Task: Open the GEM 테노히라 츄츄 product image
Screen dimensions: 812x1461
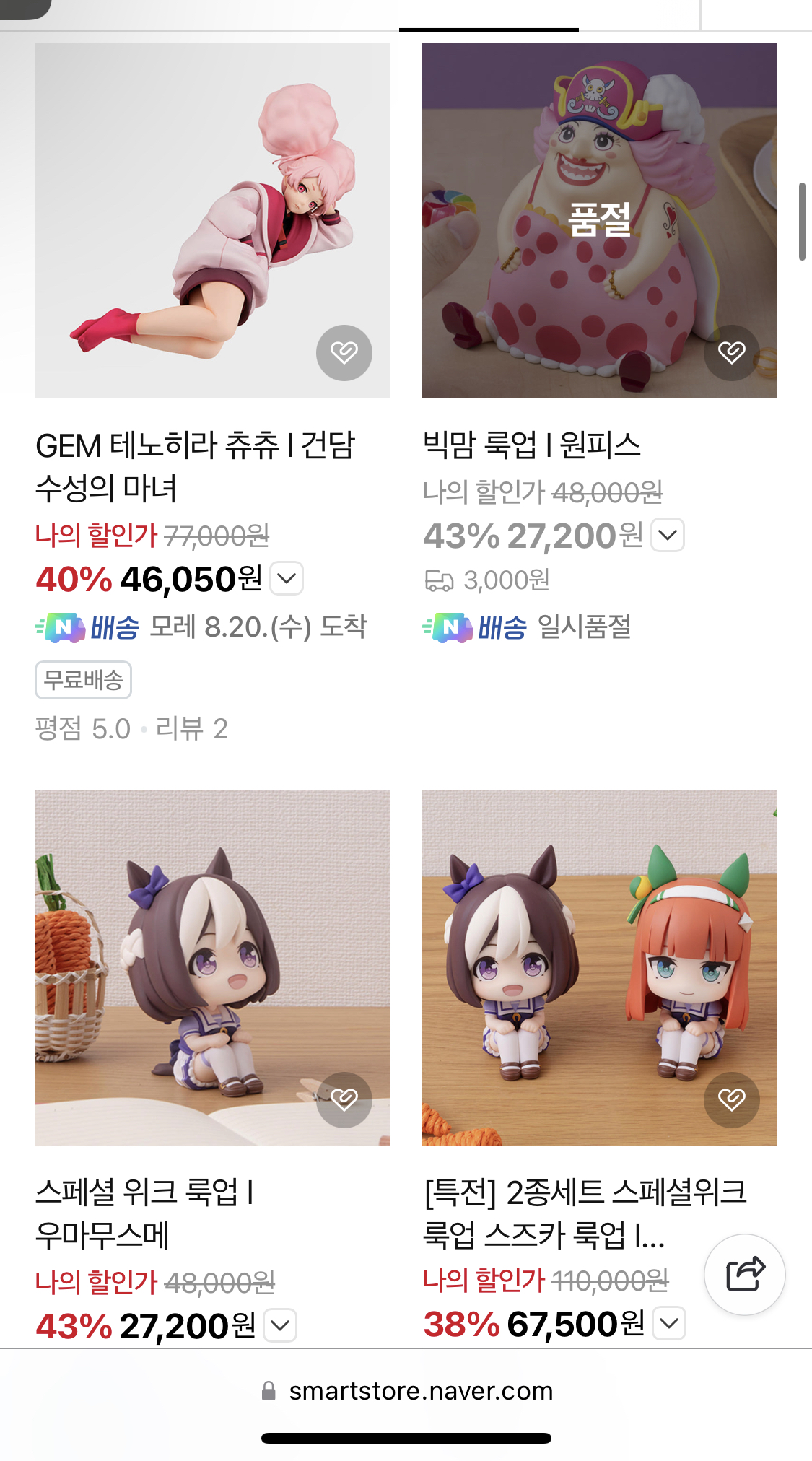Action: click(x=211, y=220)
